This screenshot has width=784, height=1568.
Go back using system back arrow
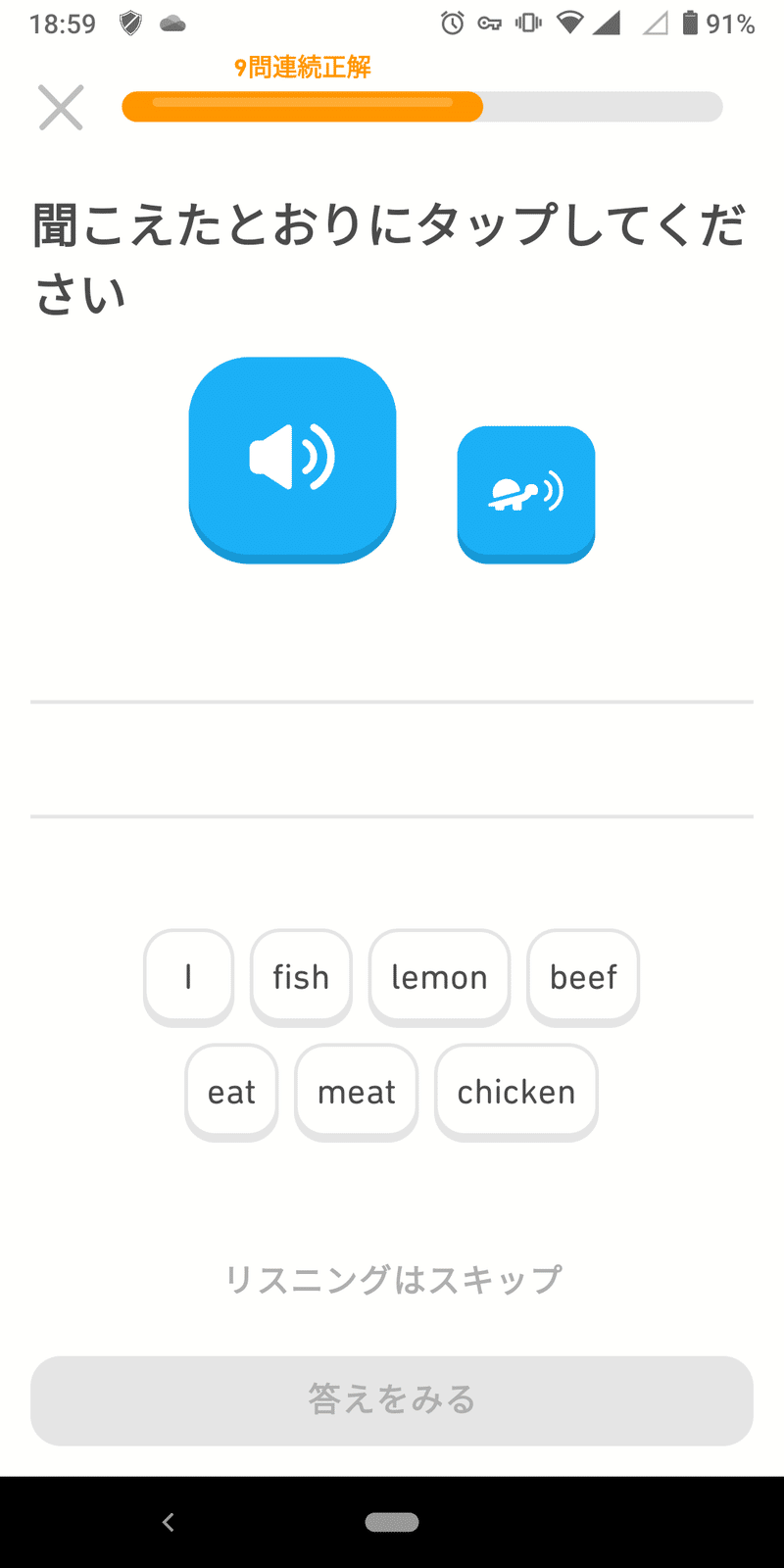169,1522
